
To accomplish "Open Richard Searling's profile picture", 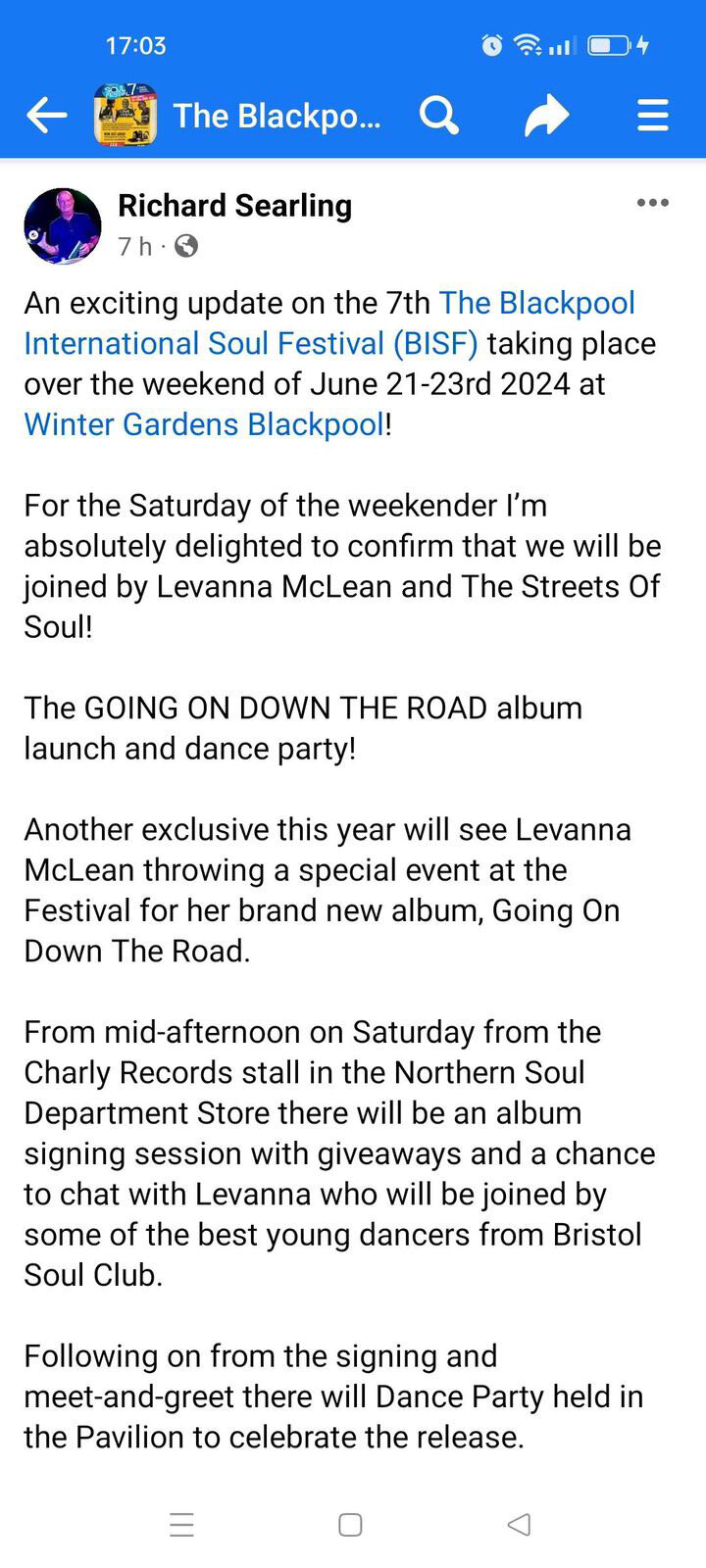I will [63, 226].
